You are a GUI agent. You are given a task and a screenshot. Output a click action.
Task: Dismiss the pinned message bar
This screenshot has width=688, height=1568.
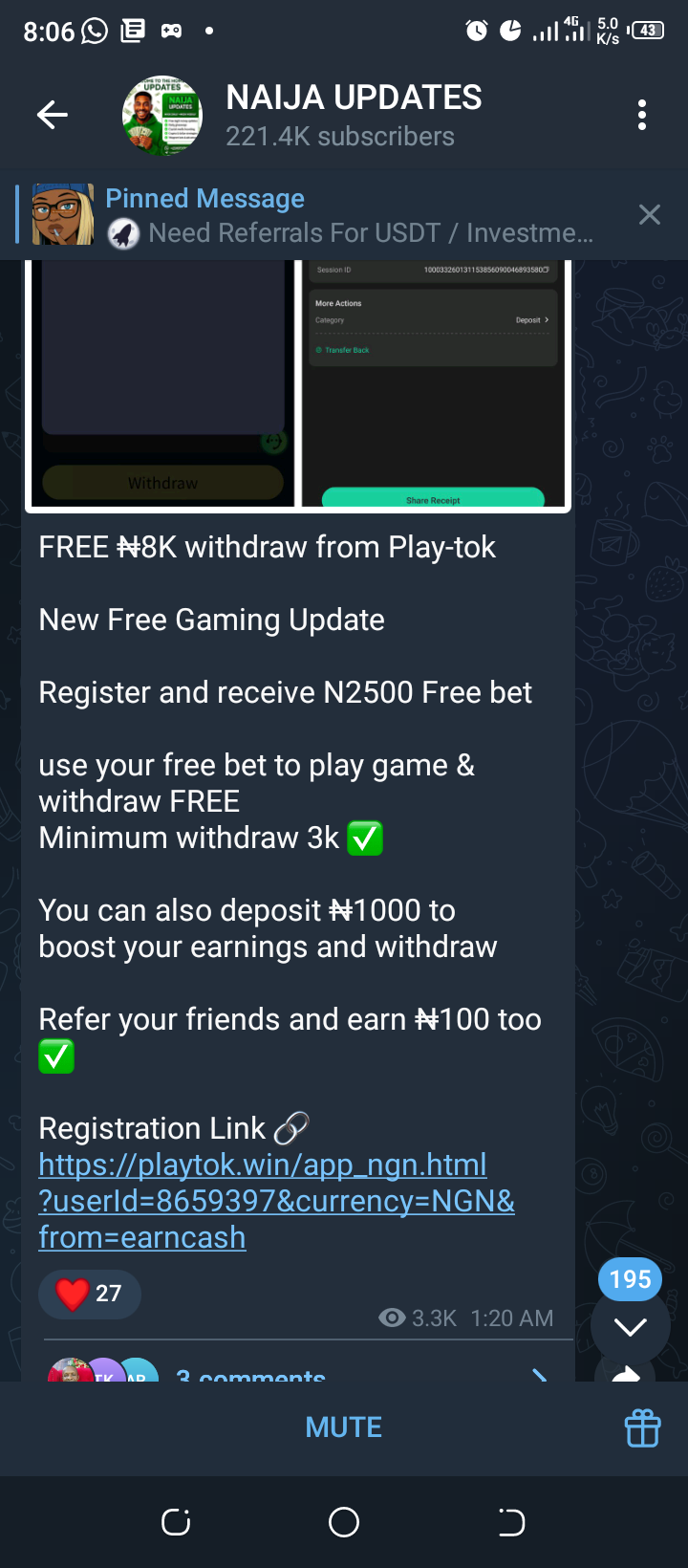click(649, 215)
